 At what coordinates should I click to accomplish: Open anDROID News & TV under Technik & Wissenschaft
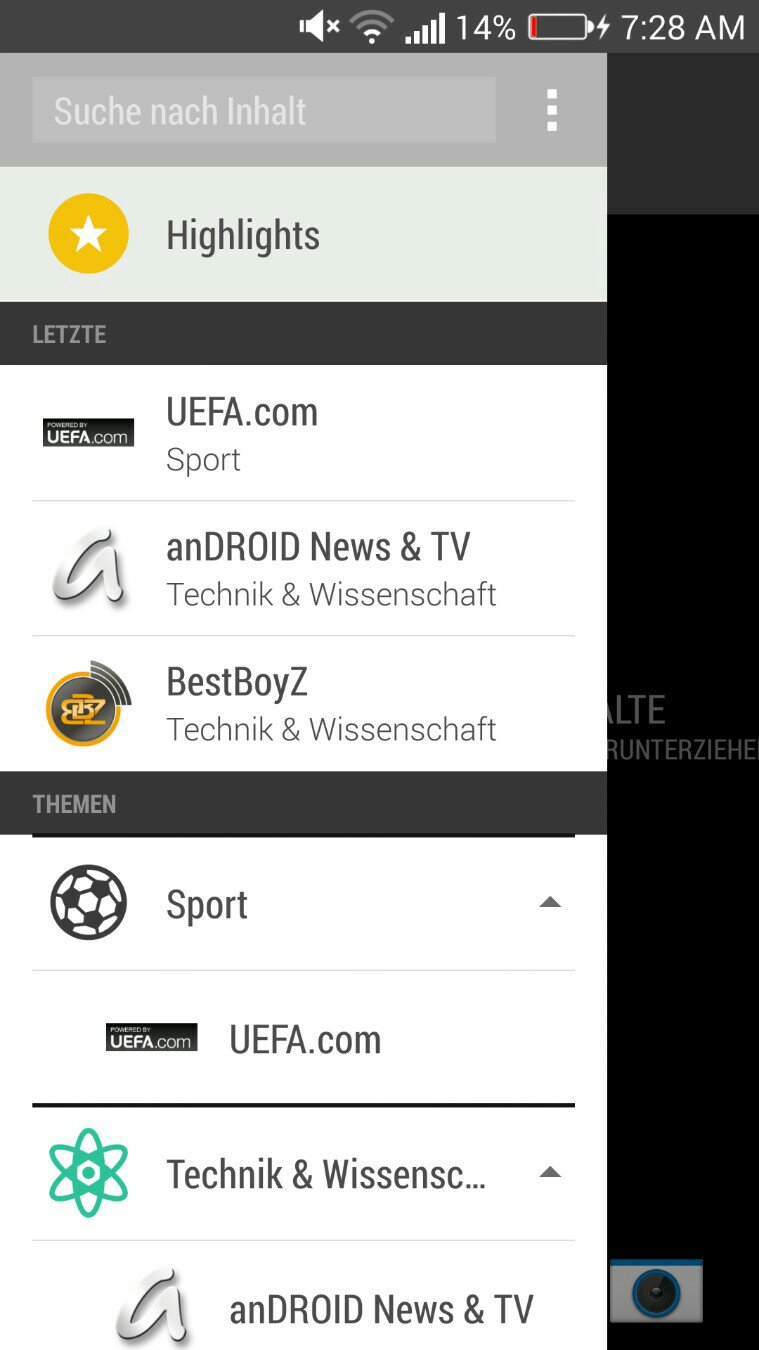(x=303, y=1300)
